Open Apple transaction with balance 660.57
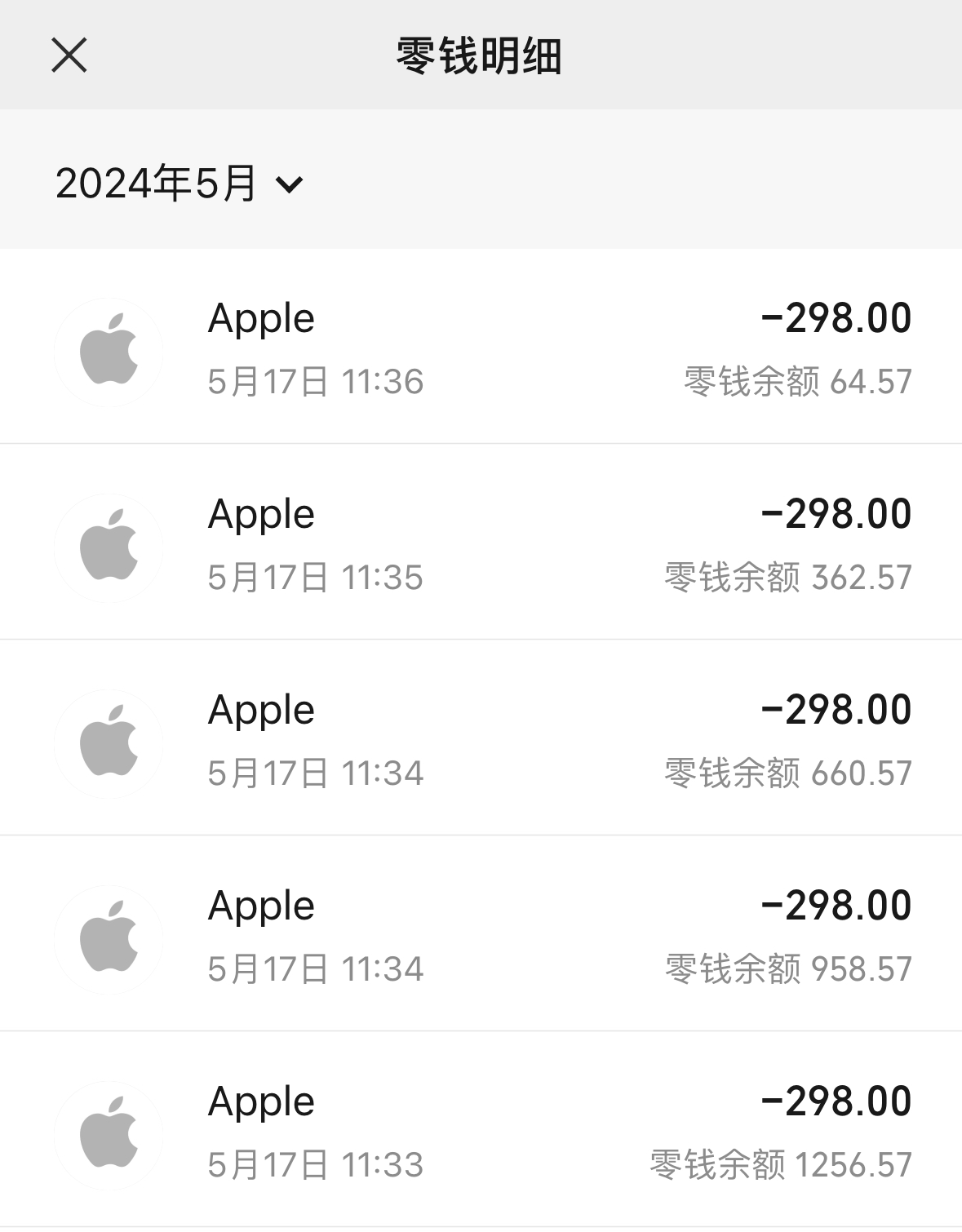 481,739
